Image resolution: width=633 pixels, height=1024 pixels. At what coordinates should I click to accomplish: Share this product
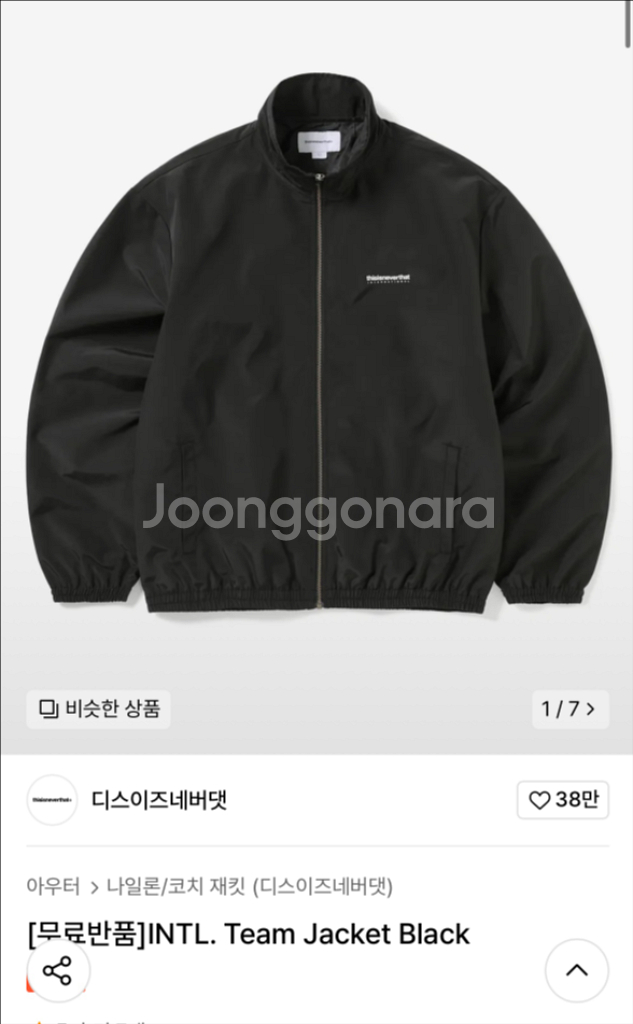(58, 970)
